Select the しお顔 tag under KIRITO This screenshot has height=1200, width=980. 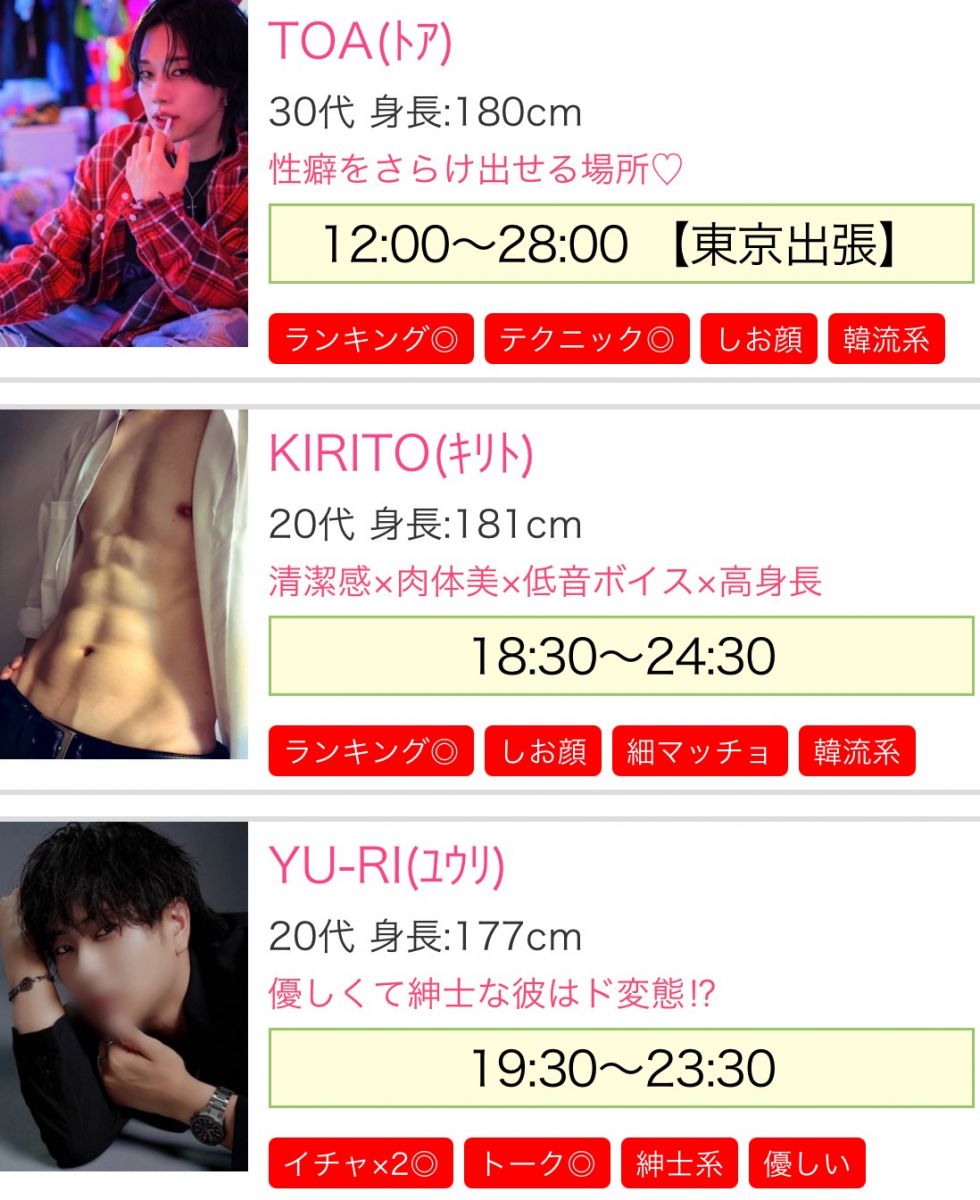click(543, 752)
